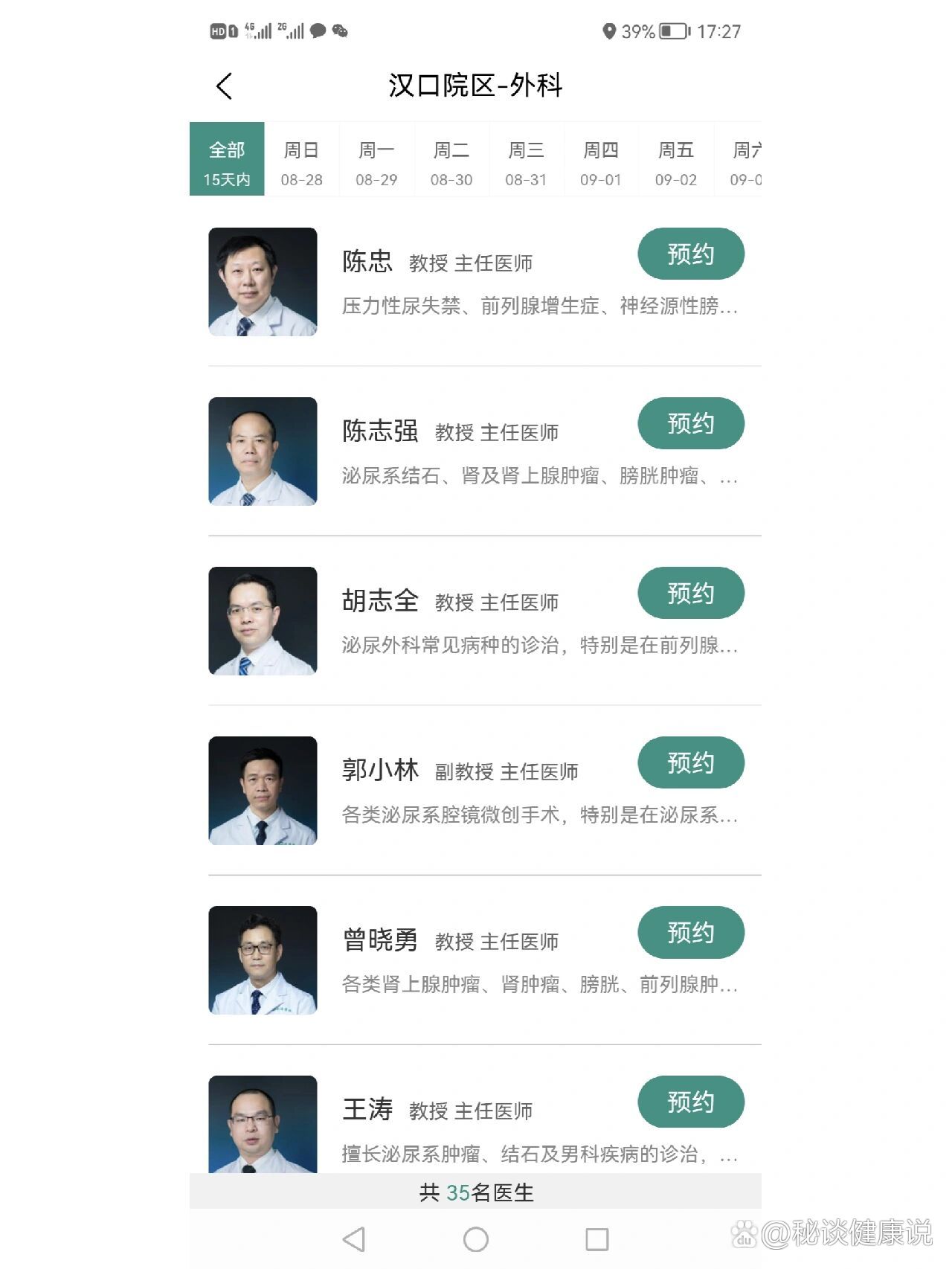
Task: Open 陈志强's profile photo thumbnail
Action: pyautogui.click(x=262, y=451)
